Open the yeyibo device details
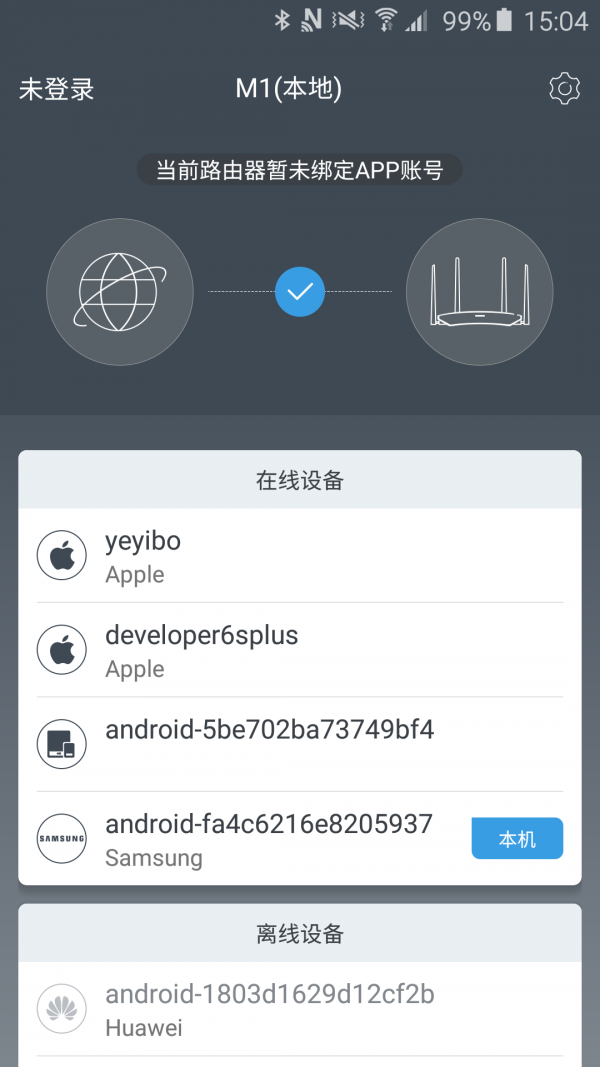This screenshot has height=1067, width=600. point(299,556)
